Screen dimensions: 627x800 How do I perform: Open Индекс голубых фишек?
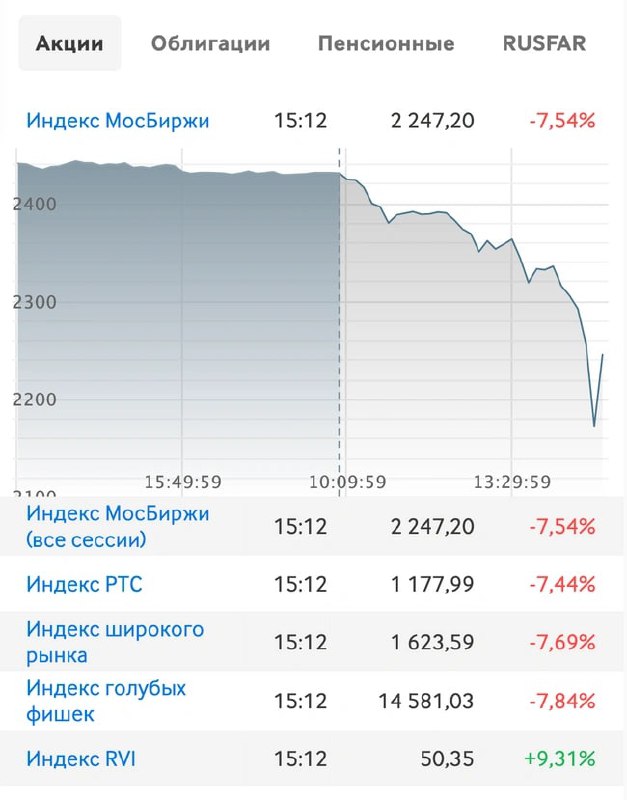click(x=106, y=701)
